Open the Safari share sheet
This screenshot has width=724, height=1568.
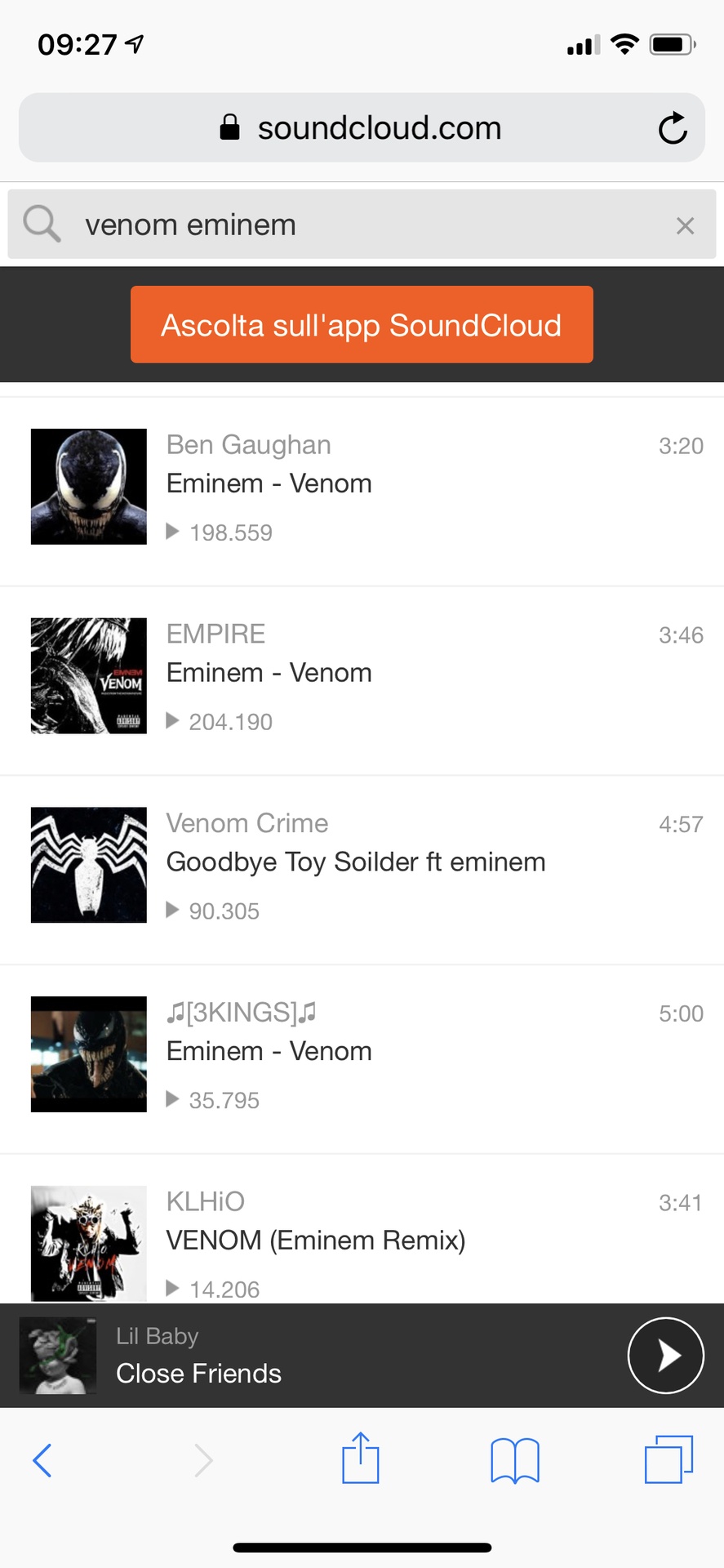[360, 1458]
